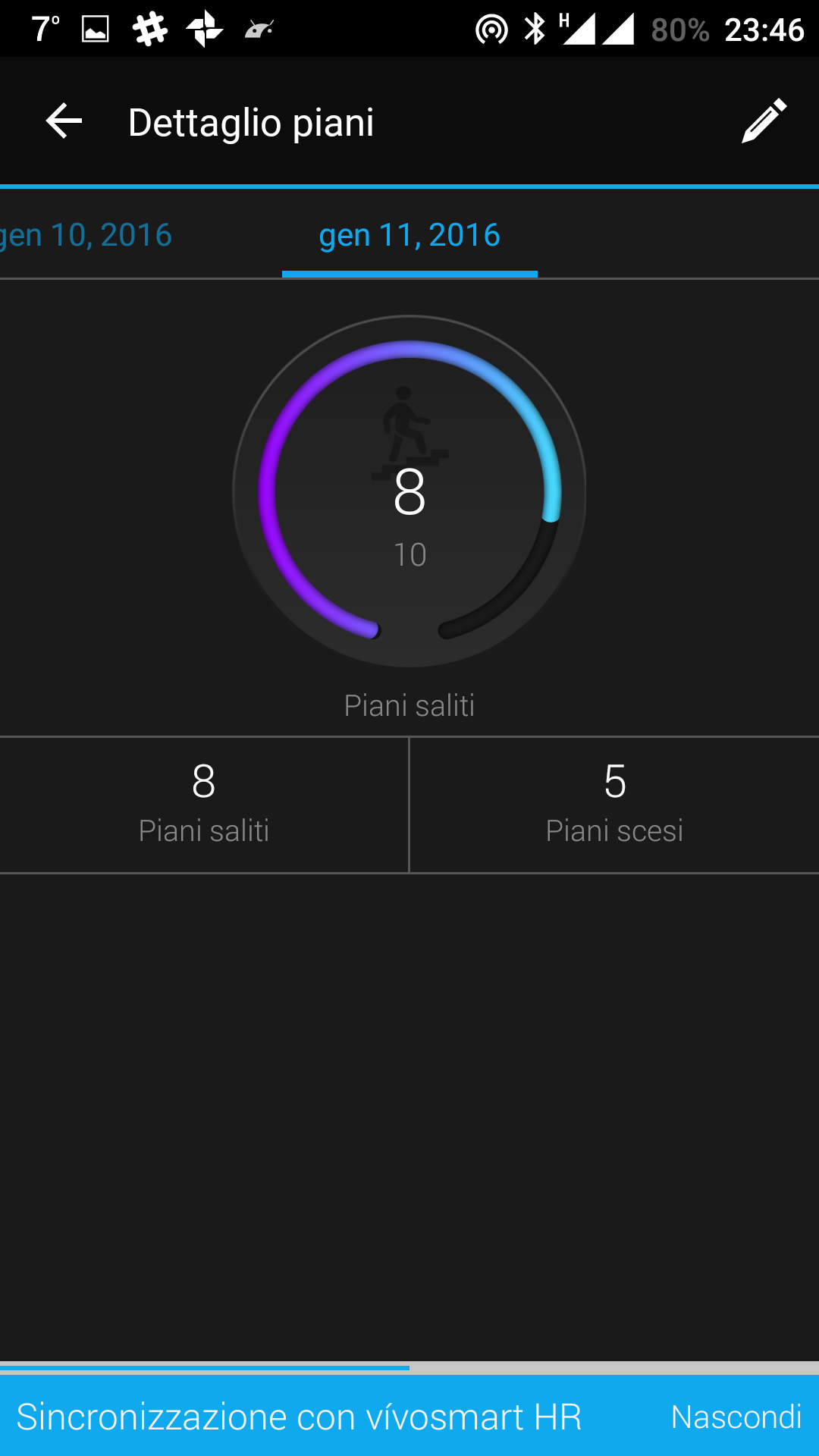Hide sync banner with Nascondi
Viewport: 819px width, 1456px height.
click(x=736, y=1417)
